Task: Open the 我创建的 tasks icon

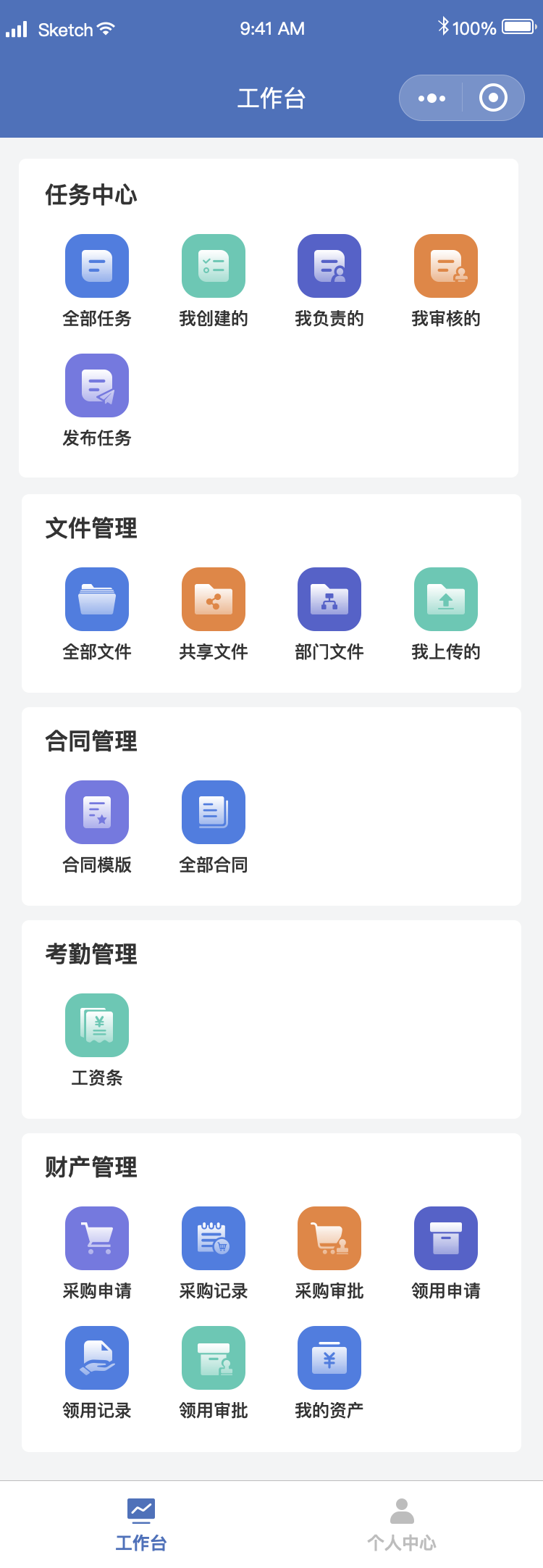Action: [213, 266]
